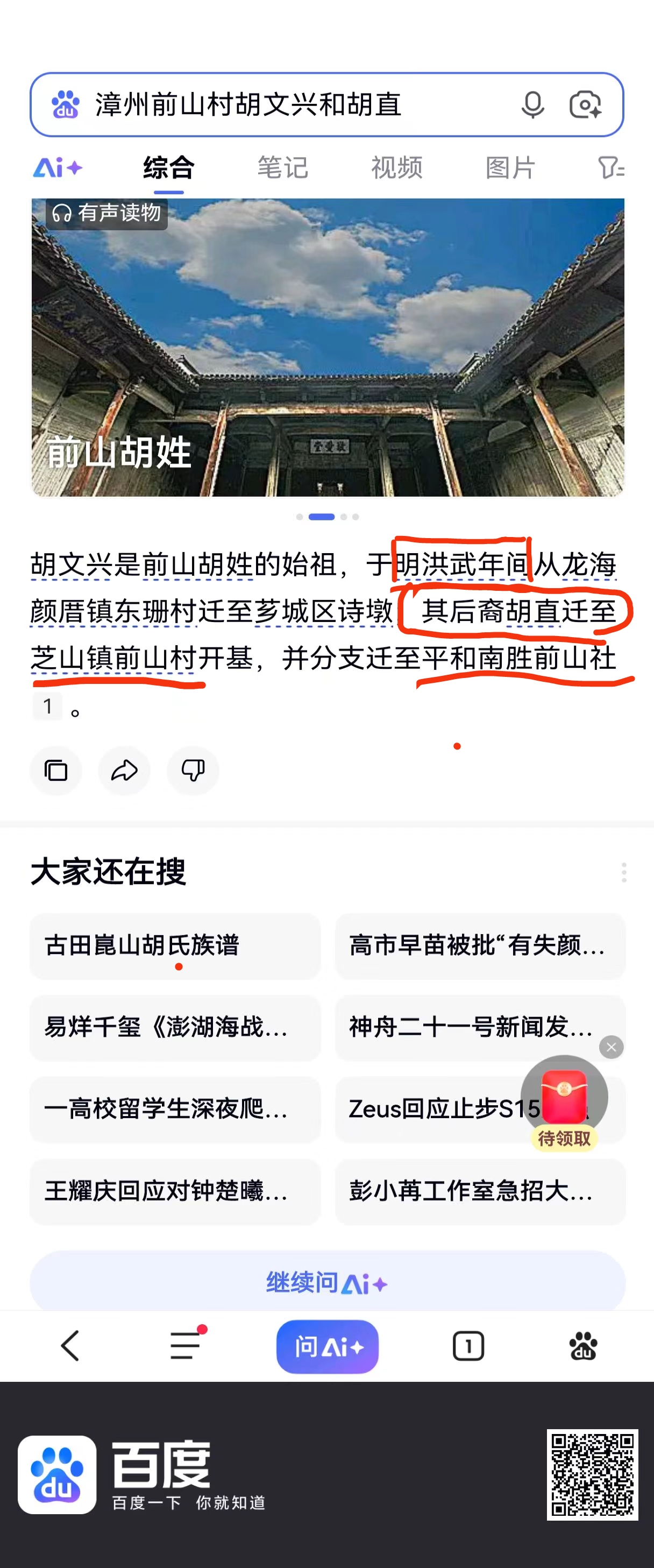Viewport: 654px width, 1568px height.
Task: Switch to the 图片 tab
Action: (510, 167)
